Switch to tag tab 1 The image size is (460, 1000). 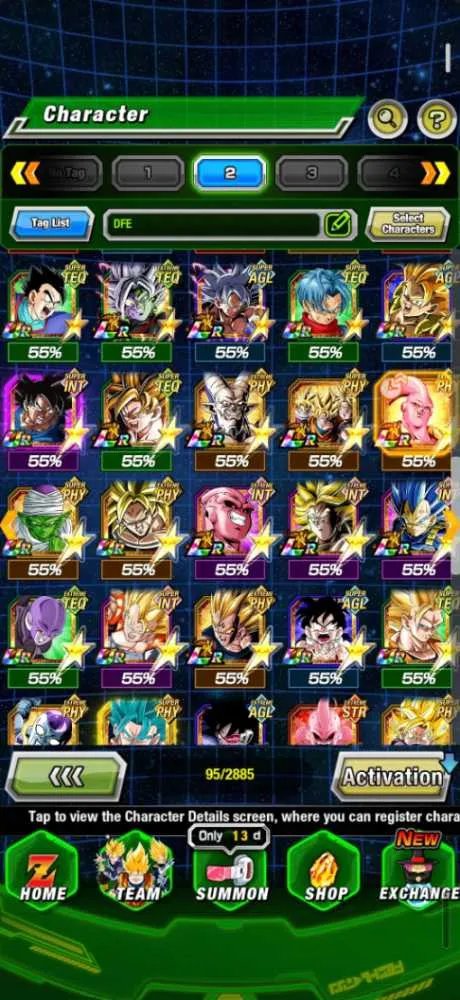click(x=148, y=173)
